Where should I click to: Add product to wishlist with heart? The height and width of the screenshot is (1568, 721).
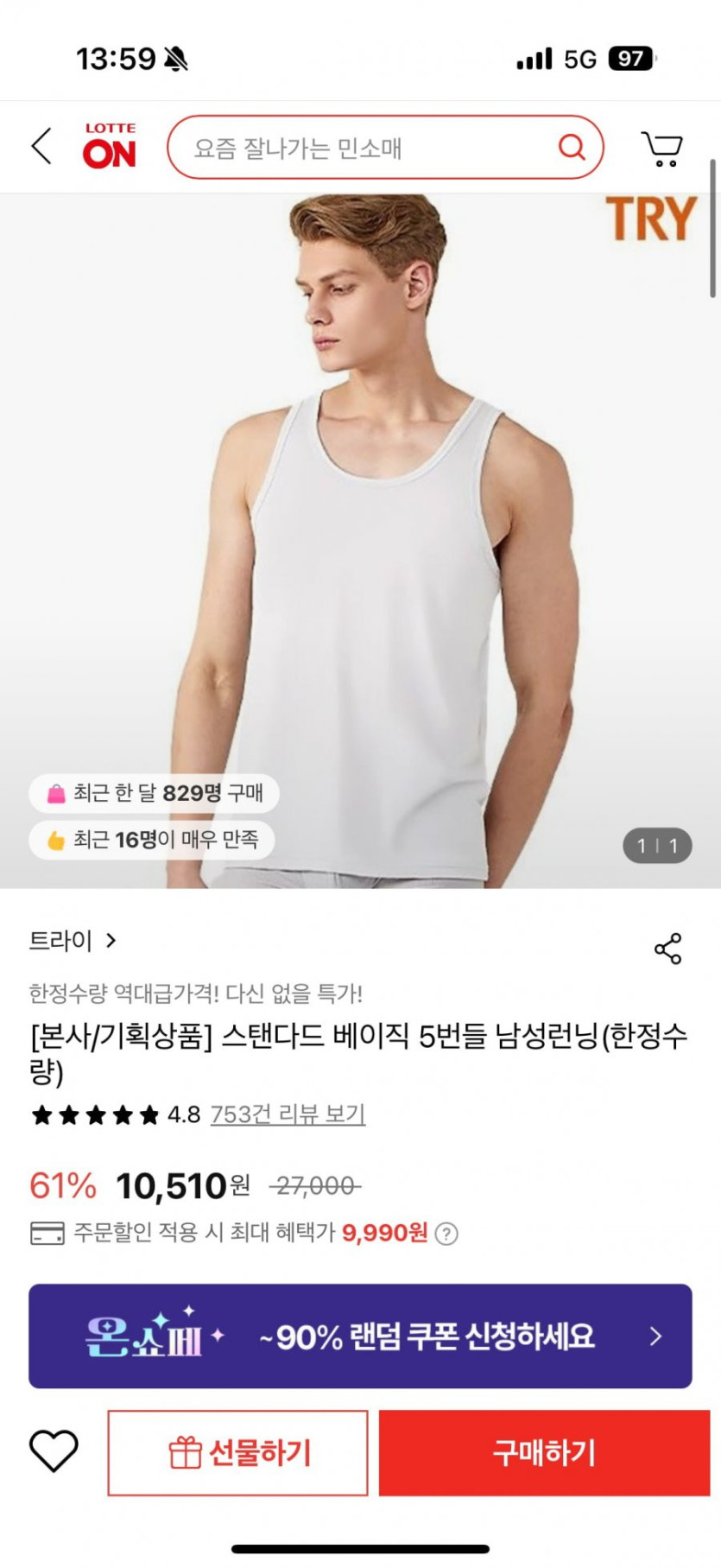pyautogui.click(x=54, y=1451)
